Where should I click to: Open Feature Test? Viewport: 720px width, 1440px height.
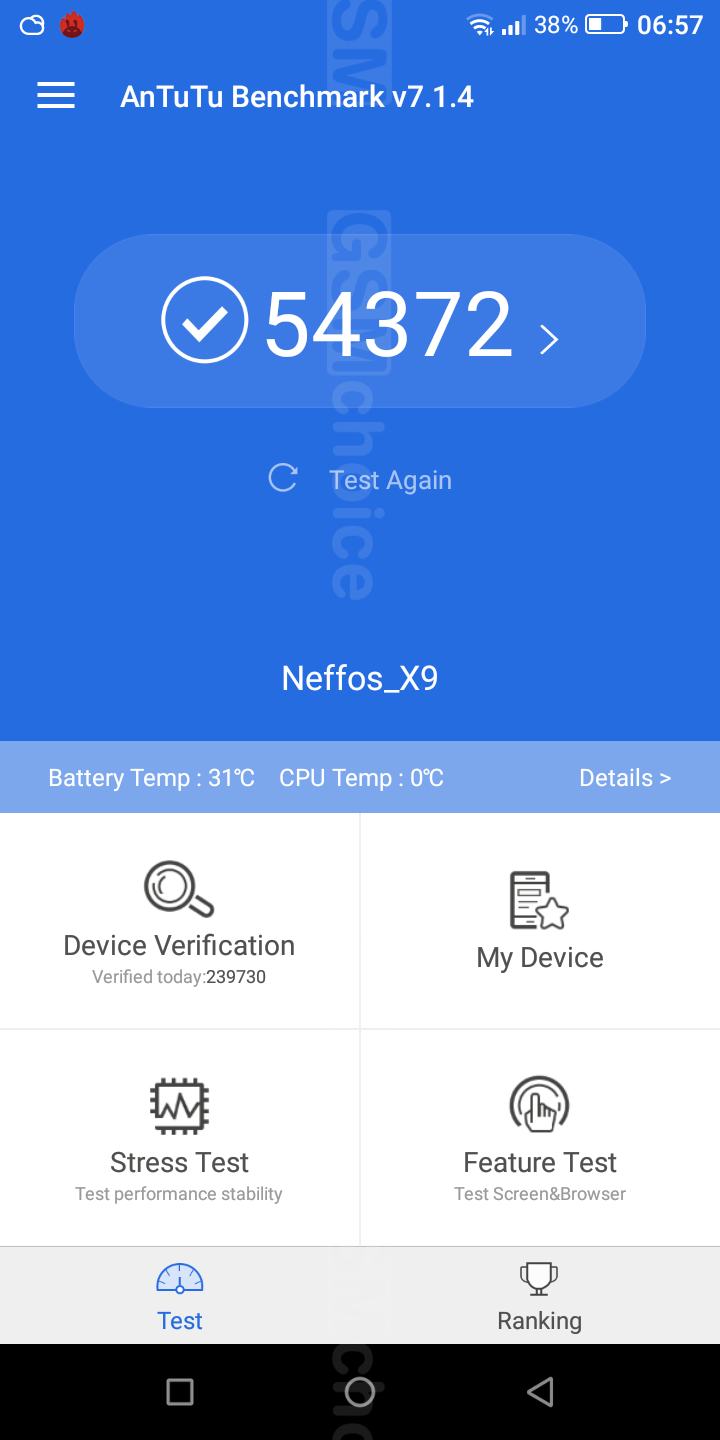[x=540, y=1138]
